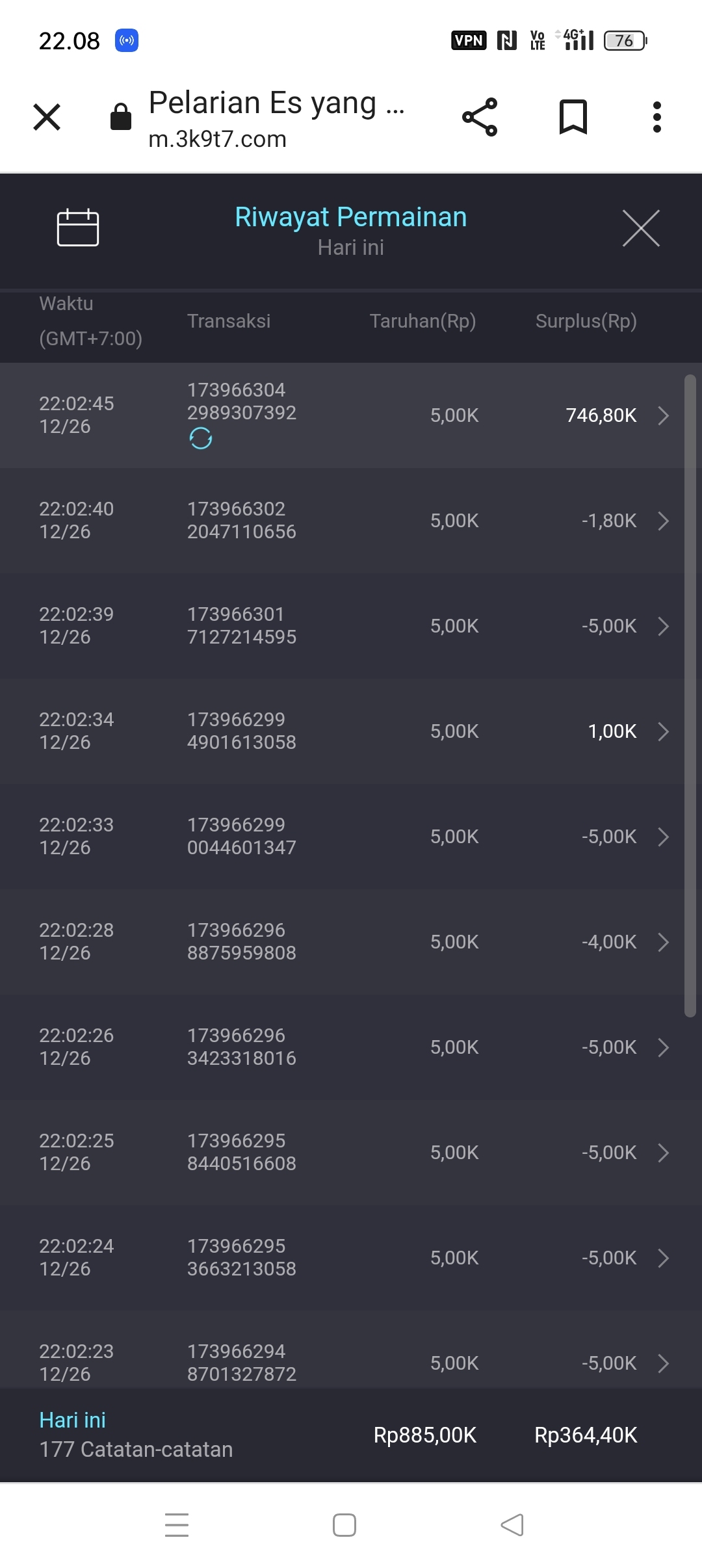Go to the home screen
Screen dimensions: 702x1568
tap(344, 1525)
